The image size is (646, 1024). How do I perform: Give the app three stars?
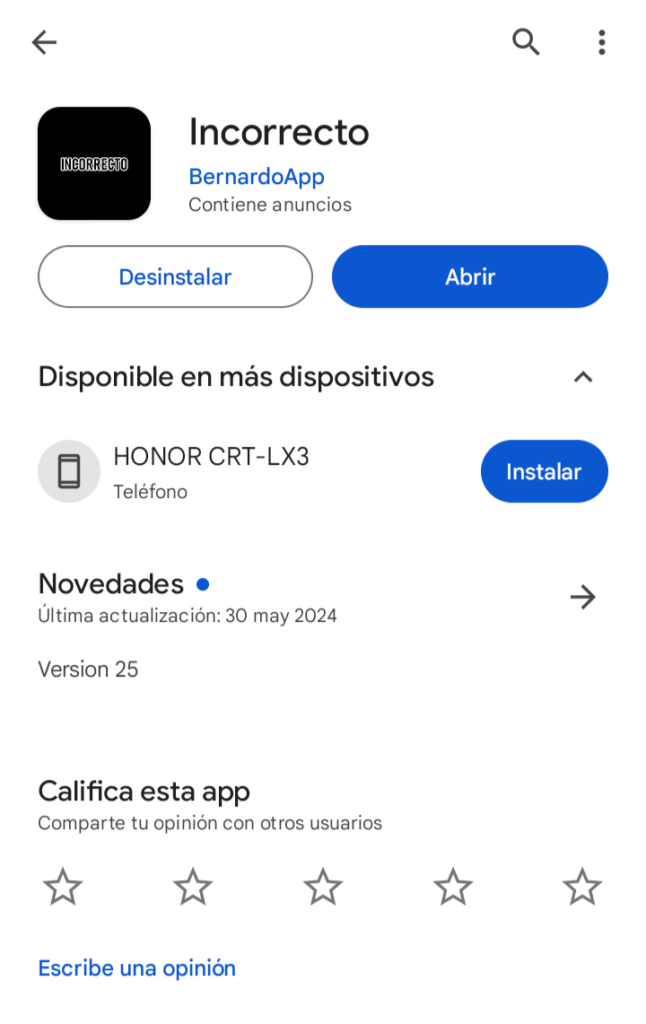(x=323, y=887)
